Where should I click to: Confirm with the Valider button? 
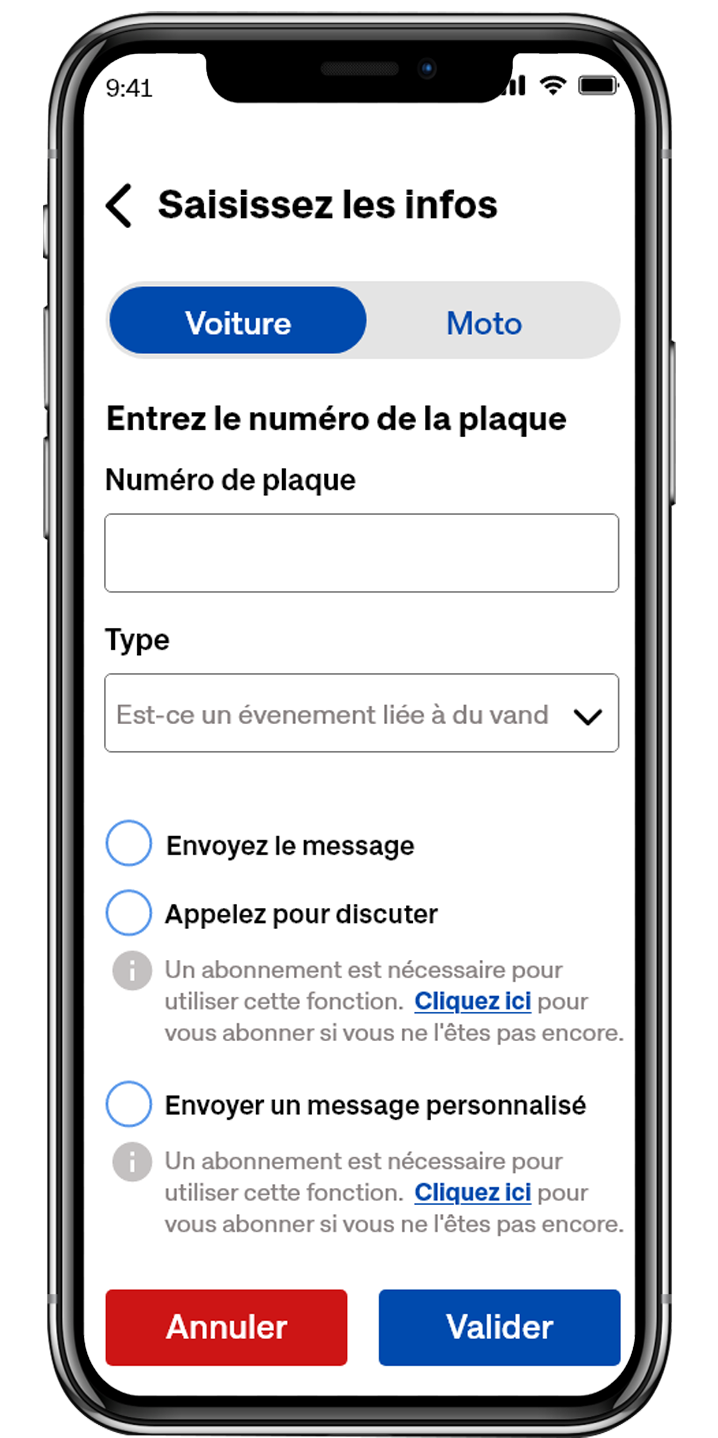tap(499, 1327)
